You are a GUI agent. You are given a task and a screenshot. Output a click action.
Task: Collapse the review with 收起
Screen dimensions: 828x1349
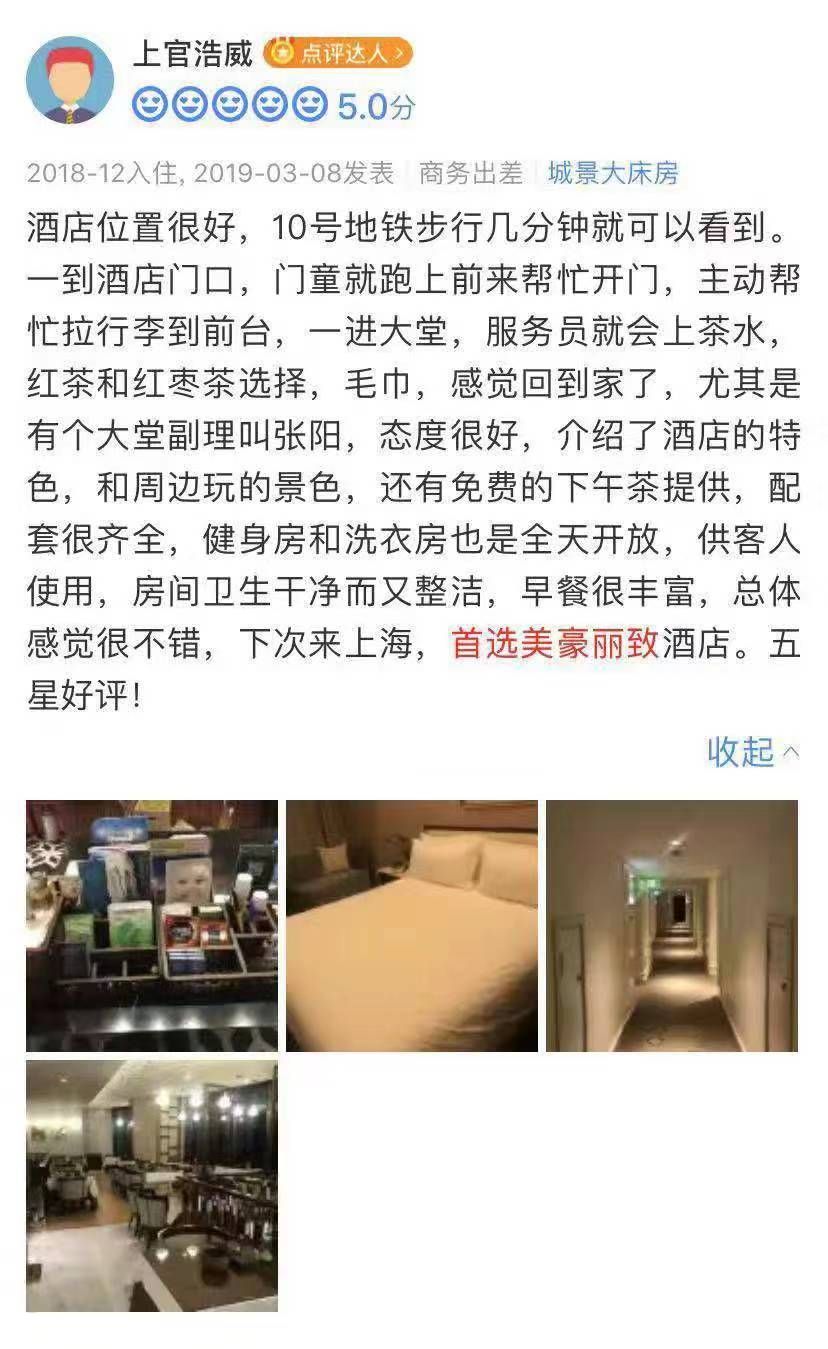click(752, 752)
